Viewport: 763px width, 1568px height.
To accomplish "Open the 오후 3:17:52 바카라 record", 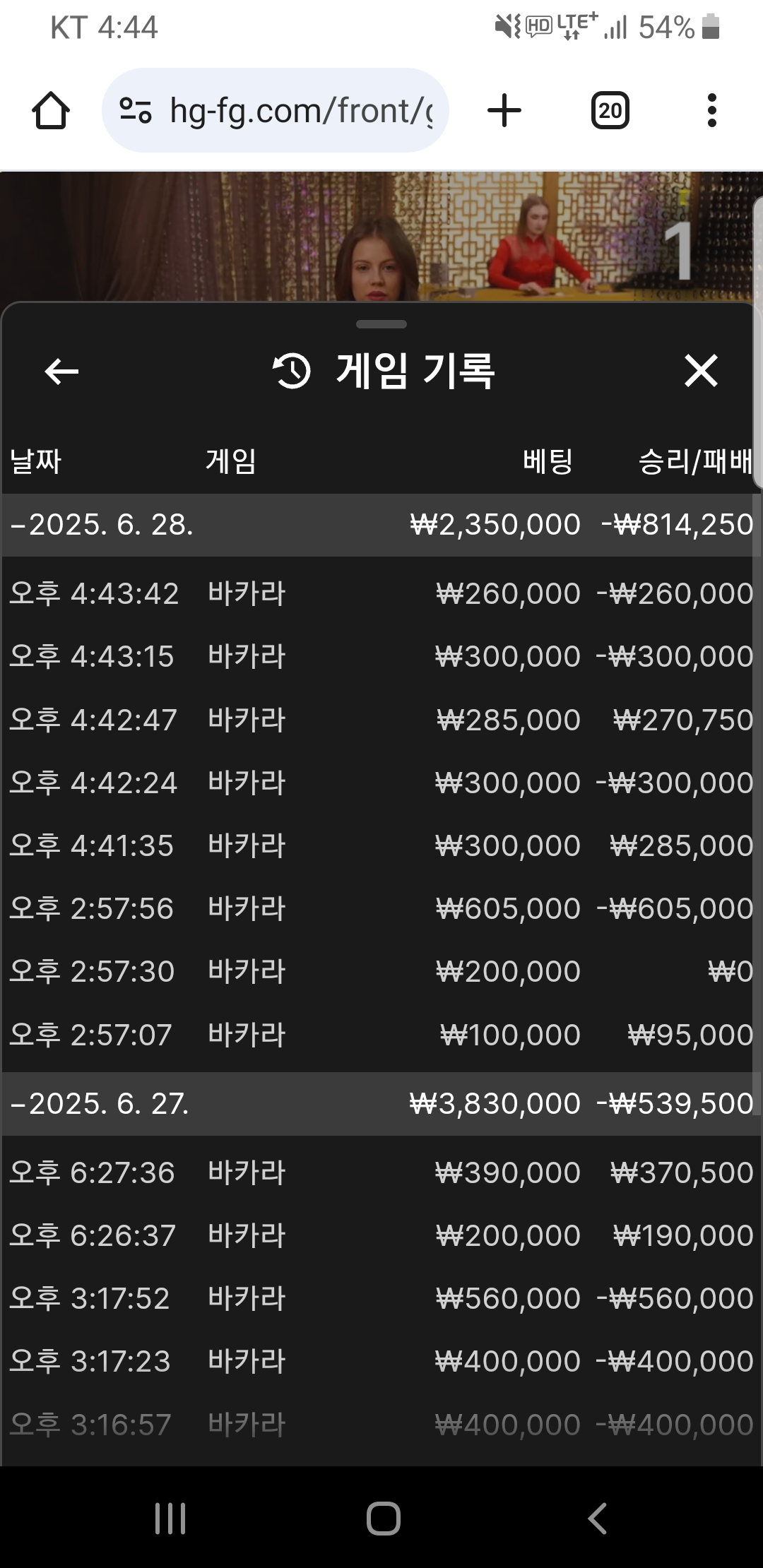I will [x=381, y=1298].
